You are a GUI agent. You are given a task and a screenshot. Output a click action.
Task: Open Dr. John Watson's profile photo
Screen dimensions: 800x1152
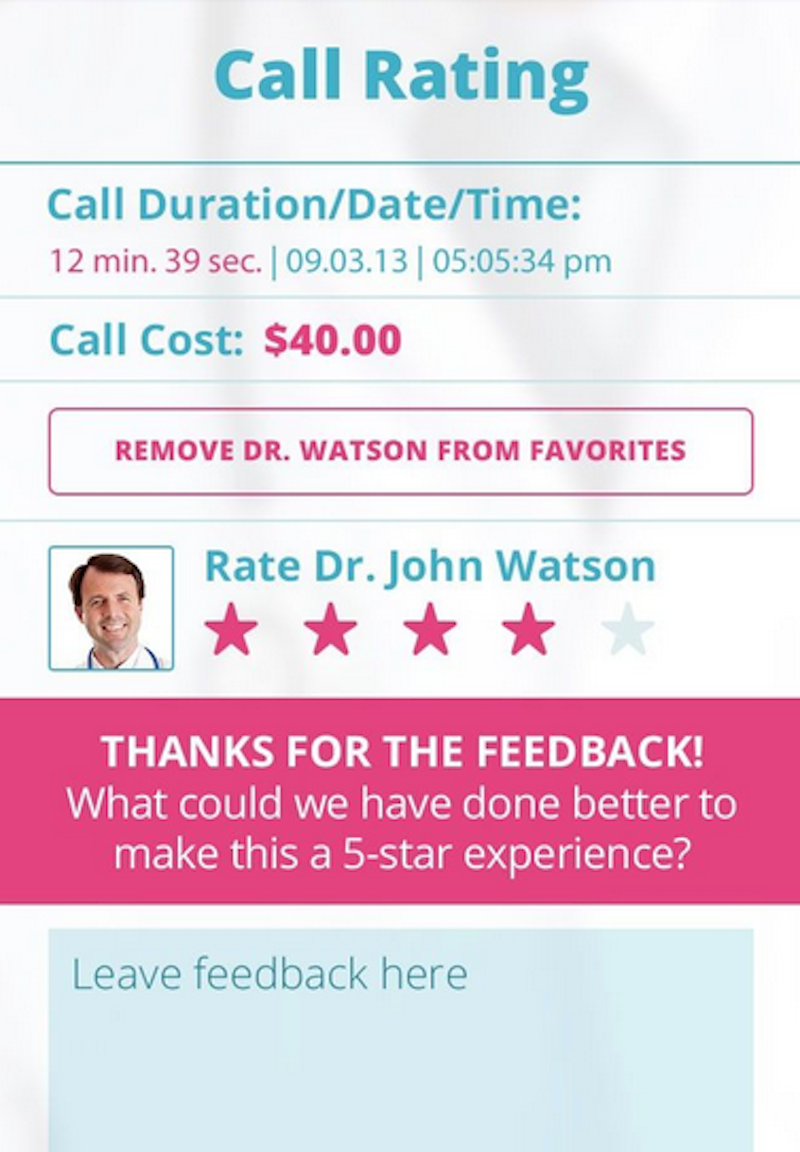click(x=111, y=608)
